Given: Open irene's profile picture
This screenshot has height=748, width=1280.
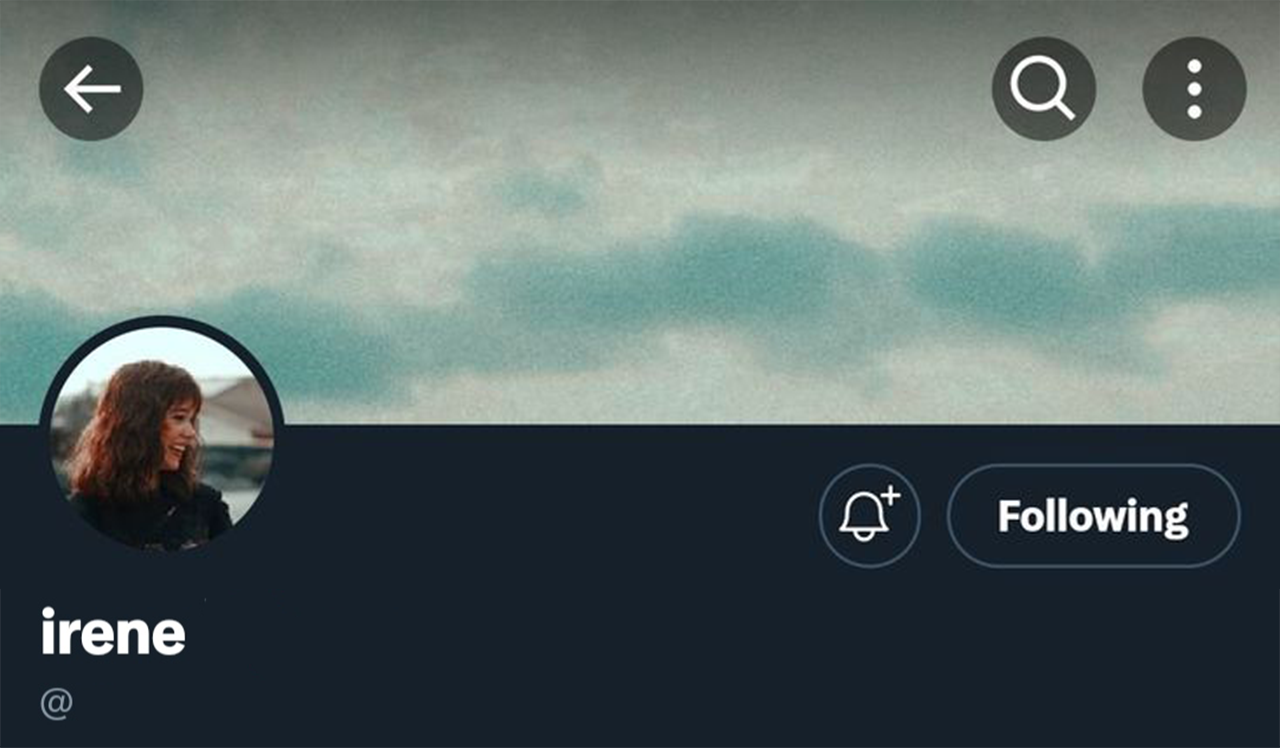Looking at the screenshot, I should coord(161,438).
